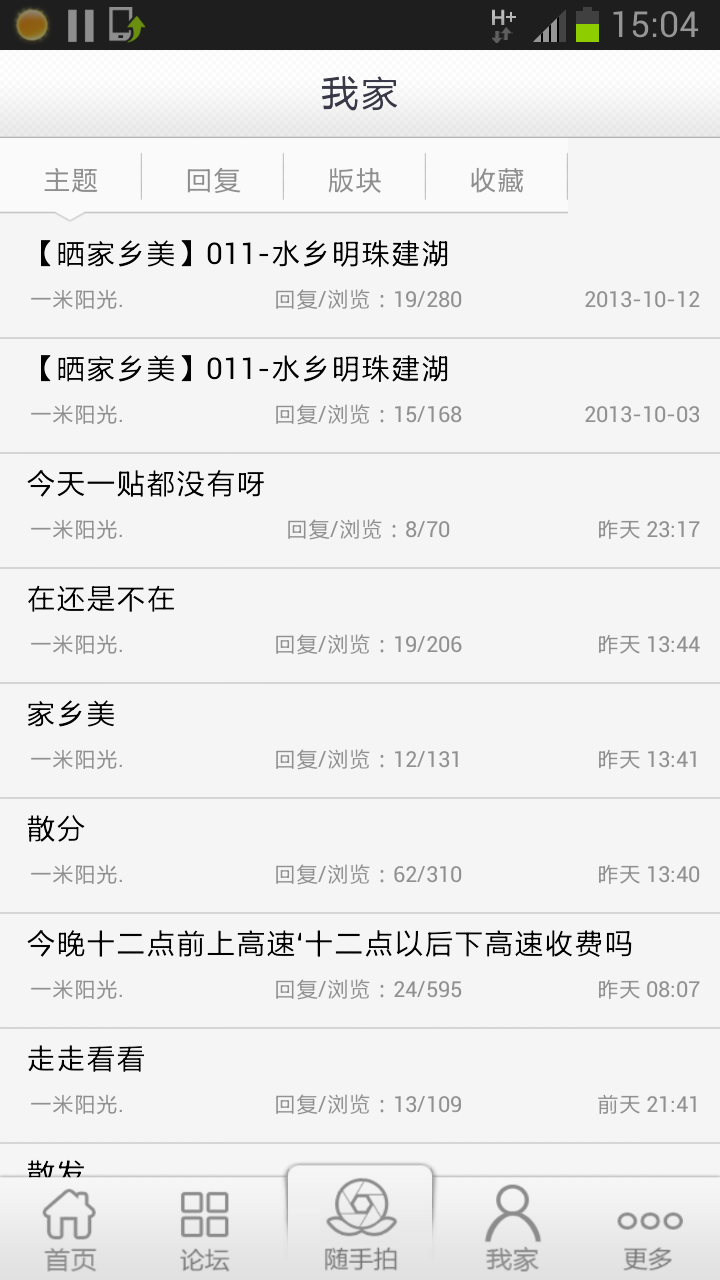720x1280 pixels.
Task: Switch to the 论坛 section
Action: click(205, 1229)
